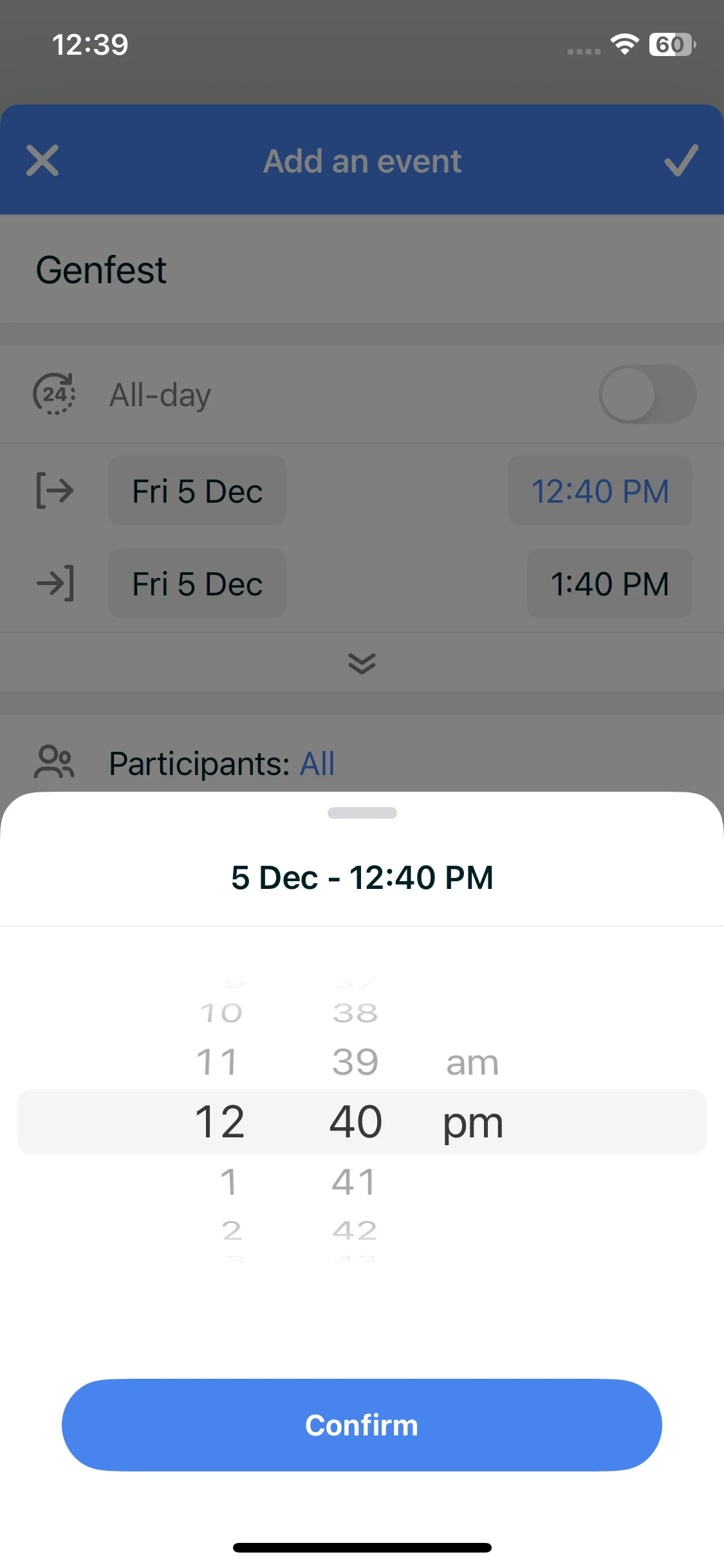The width and height of the screenshot is (724, 1568).
Task: Open the start date Fri 5 Dec
Action: pos(197,491)
